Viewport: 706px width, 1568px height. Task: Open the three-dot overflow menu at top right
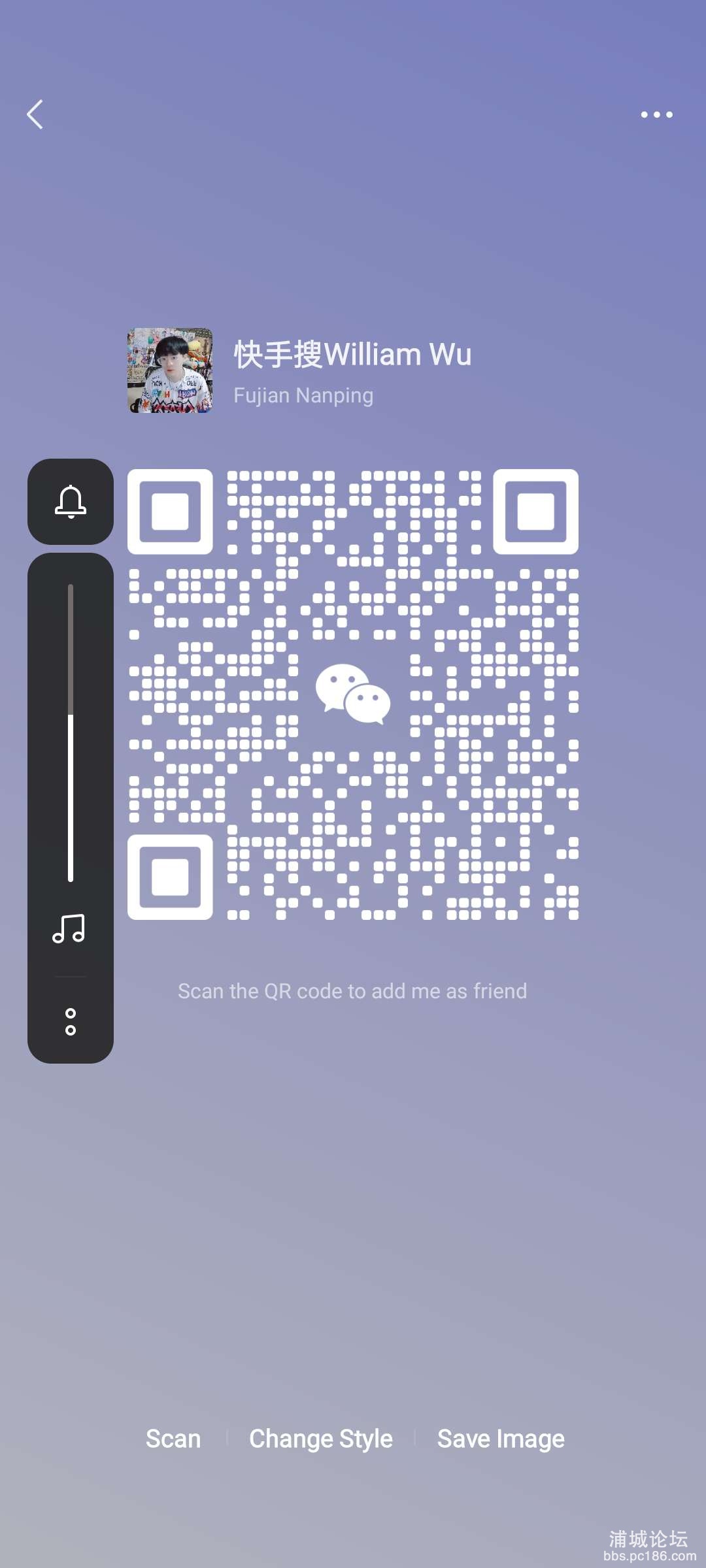point(656,114)
